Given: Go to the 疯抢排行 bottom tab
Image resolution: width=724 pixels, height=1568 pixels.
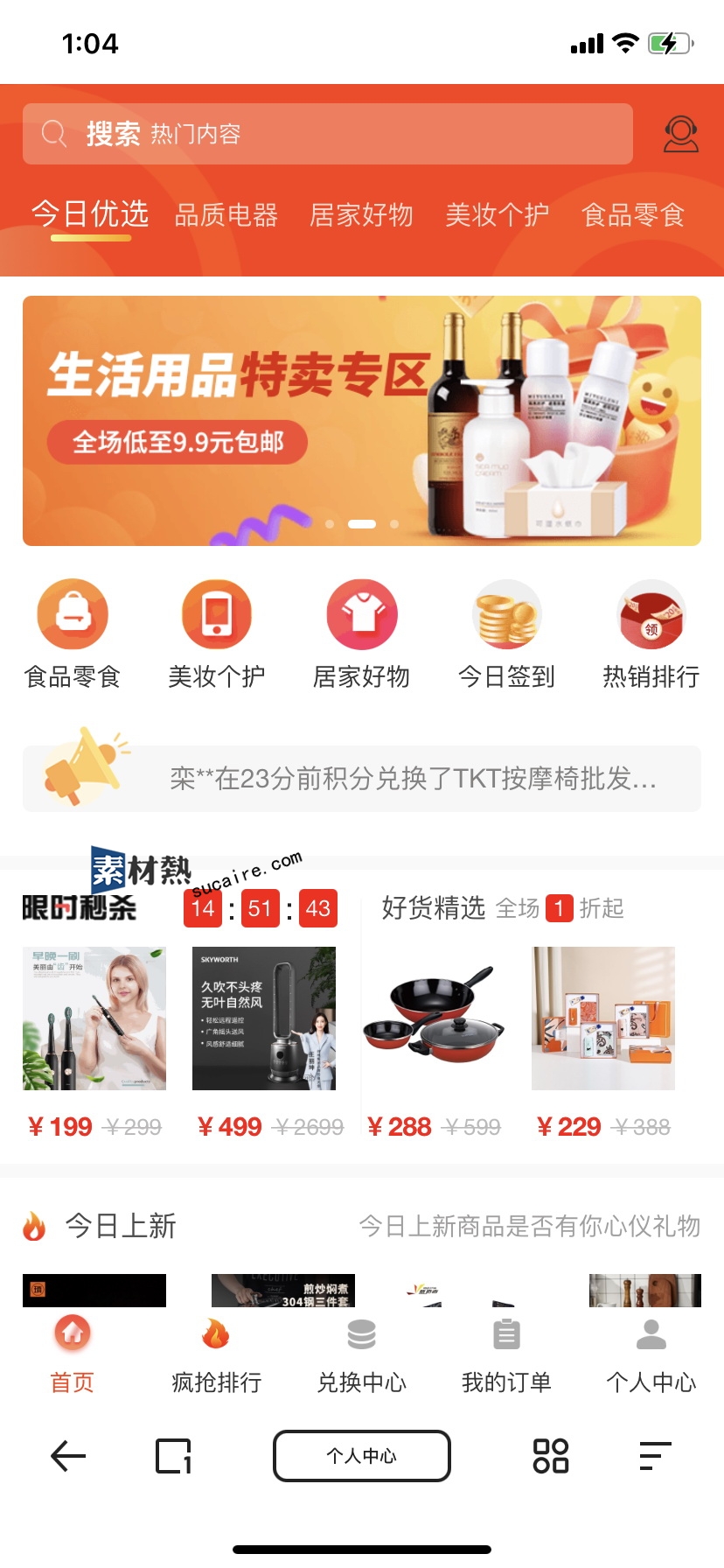Looking at the screenshot, I should coord(216,1354).
